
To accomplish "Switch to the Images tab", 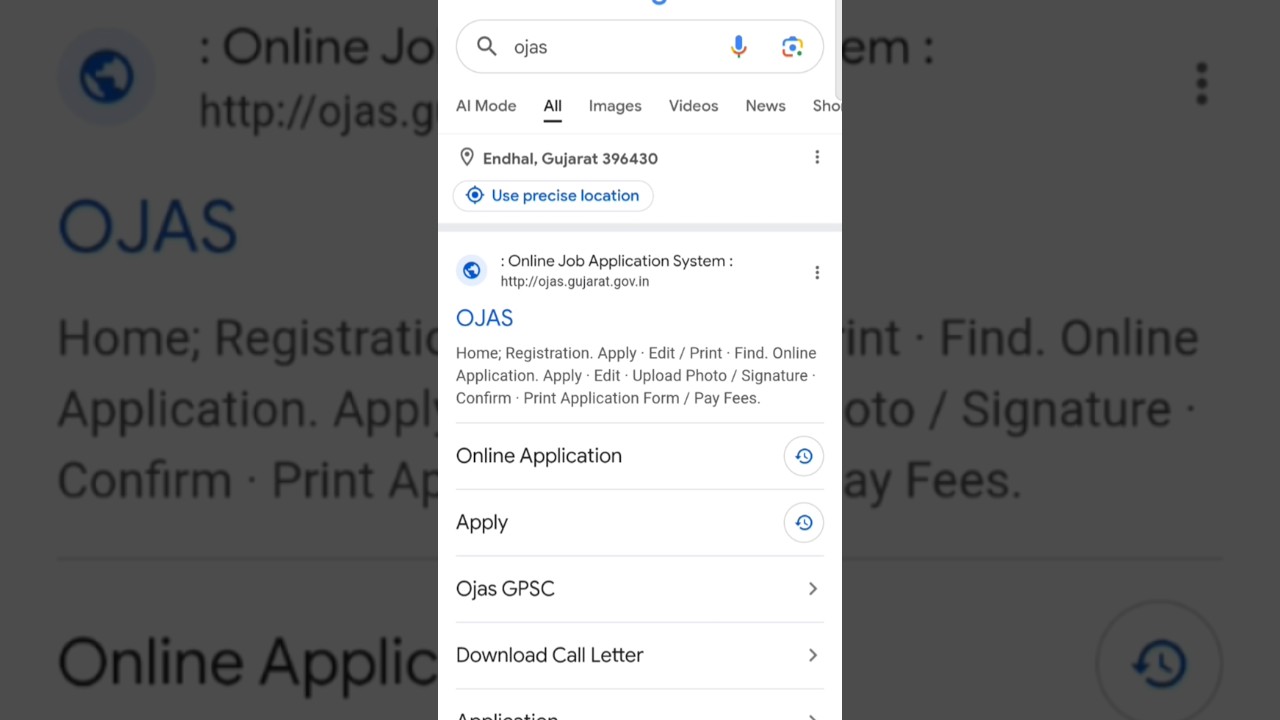I will 615,106.
